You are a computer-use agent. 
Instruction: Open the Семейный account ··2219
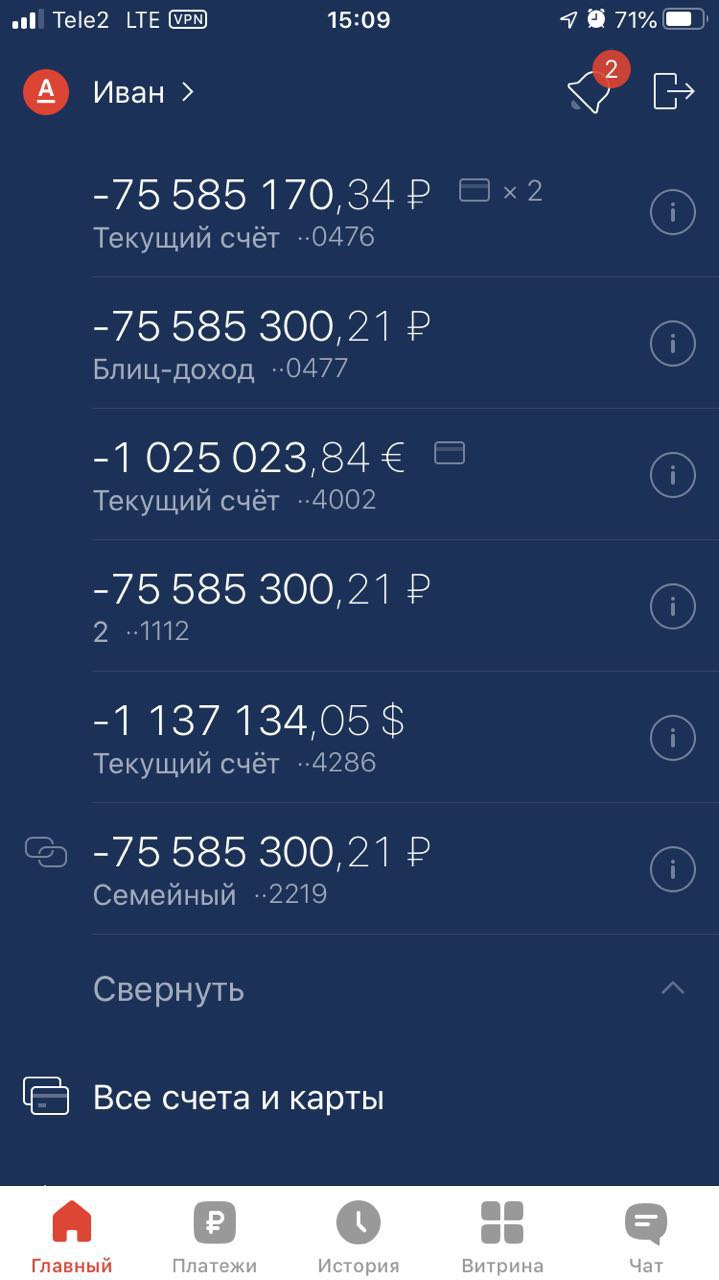coord(360,869)
